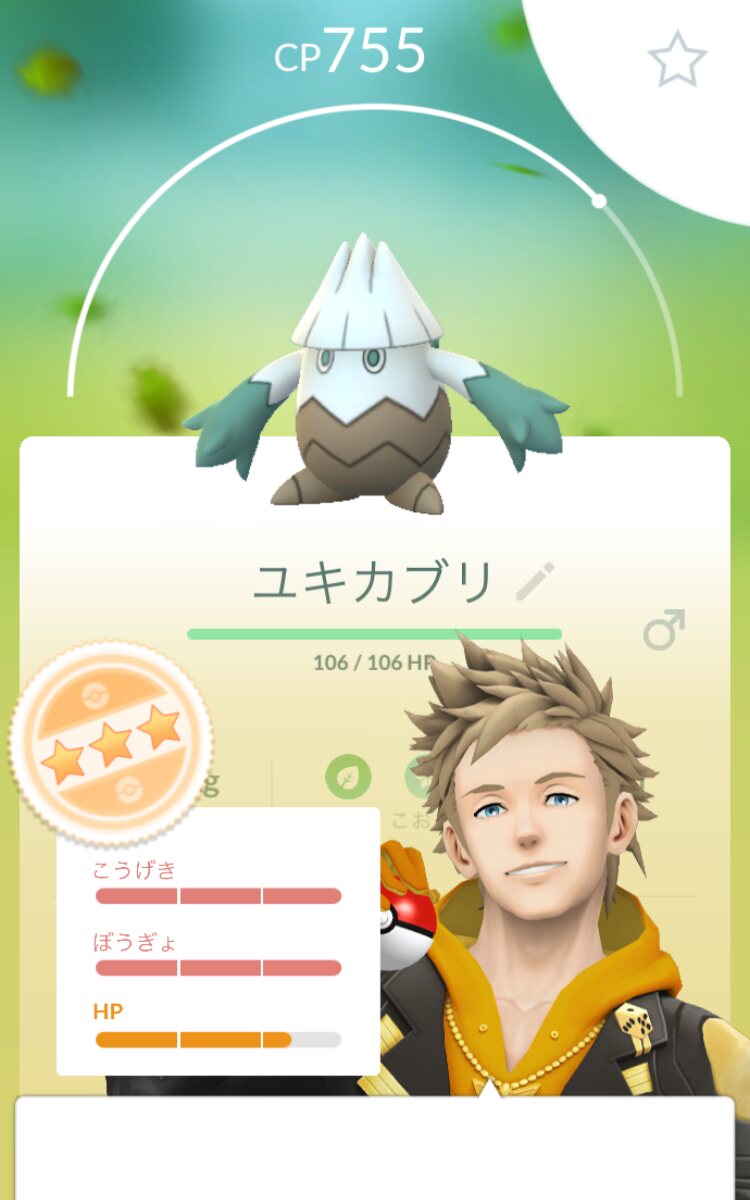Tap Snover's 3D model to animate it
Screen dimensions: 750x1200
point(375,375)
